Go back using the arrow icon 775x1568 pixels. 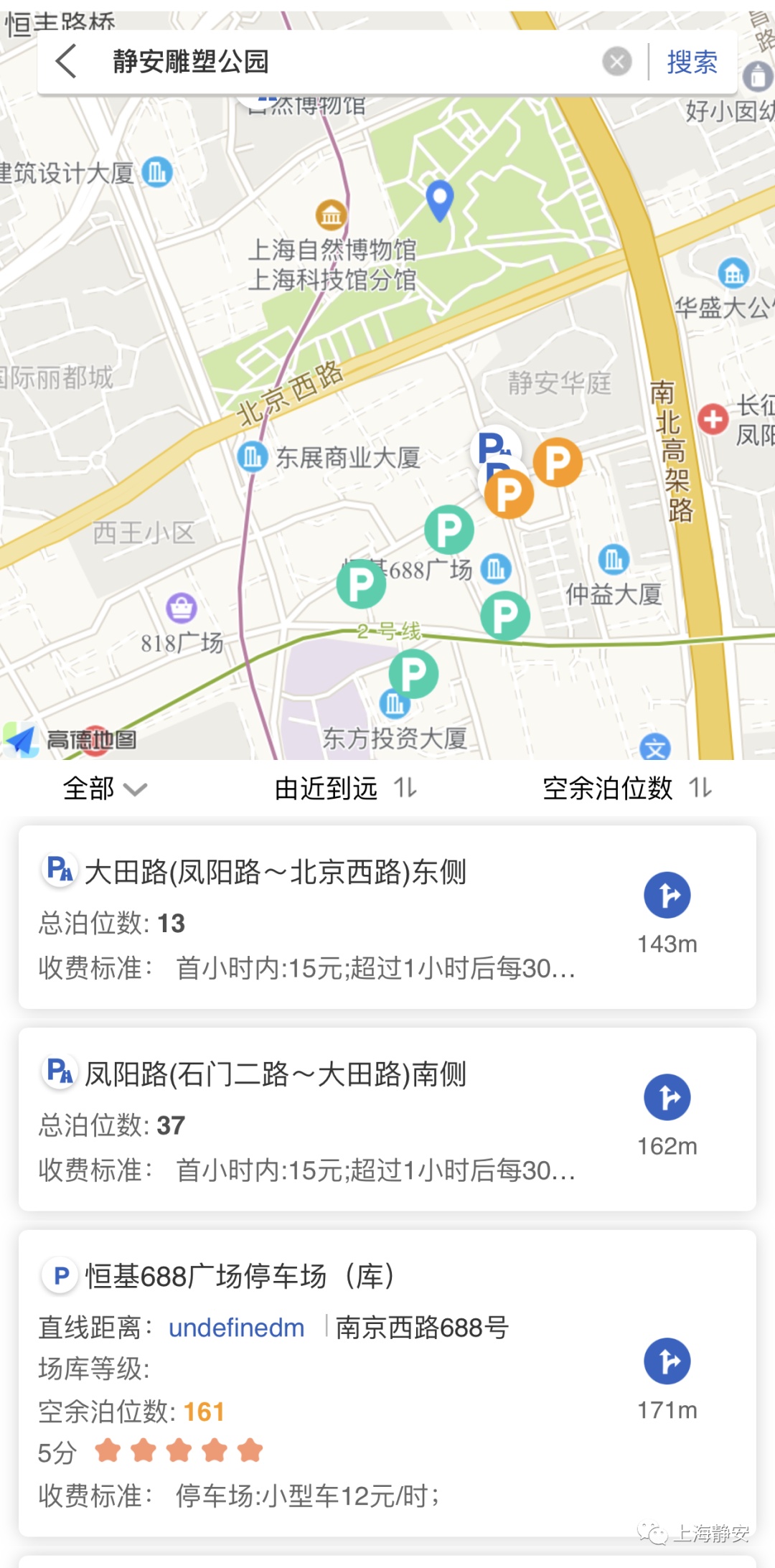66,62
